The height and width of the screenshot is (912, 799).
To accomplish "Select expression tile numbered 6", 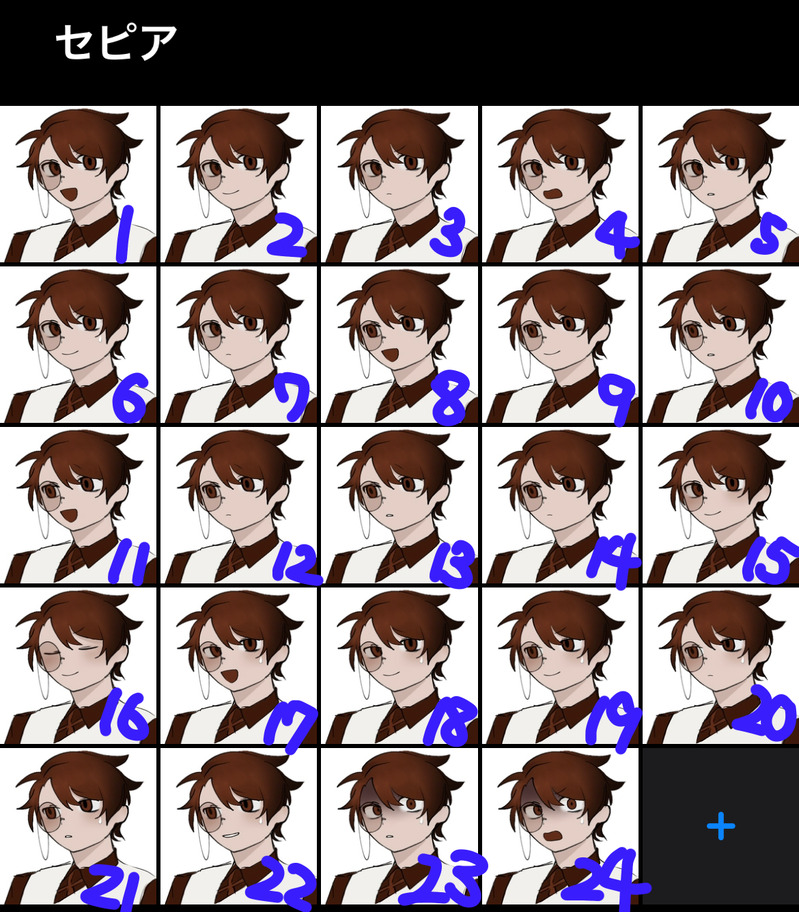I will click(78, 346).
